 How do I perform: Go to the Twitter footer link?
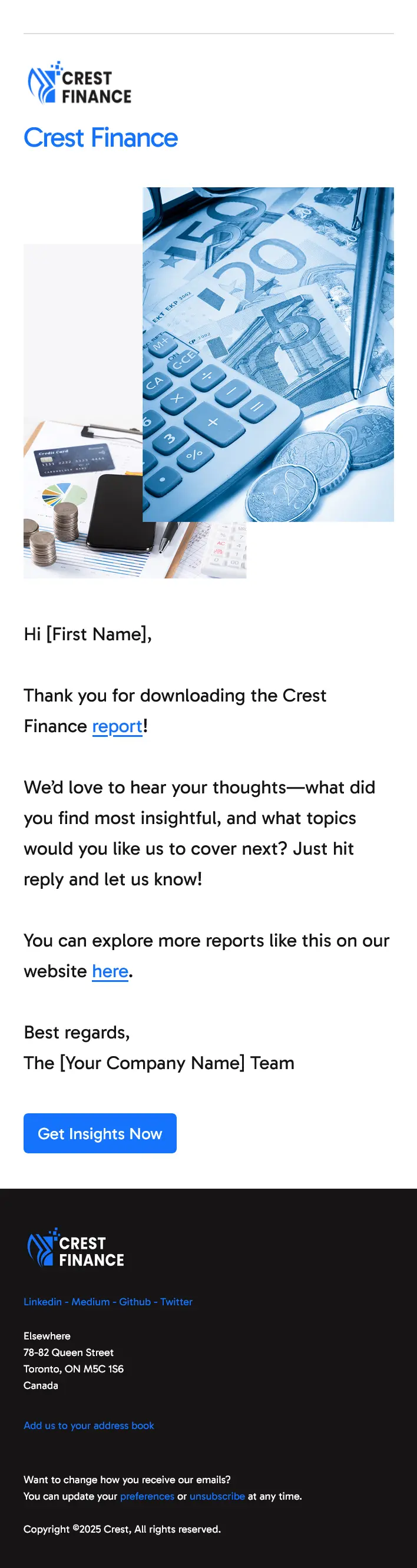coord(176,1301)
